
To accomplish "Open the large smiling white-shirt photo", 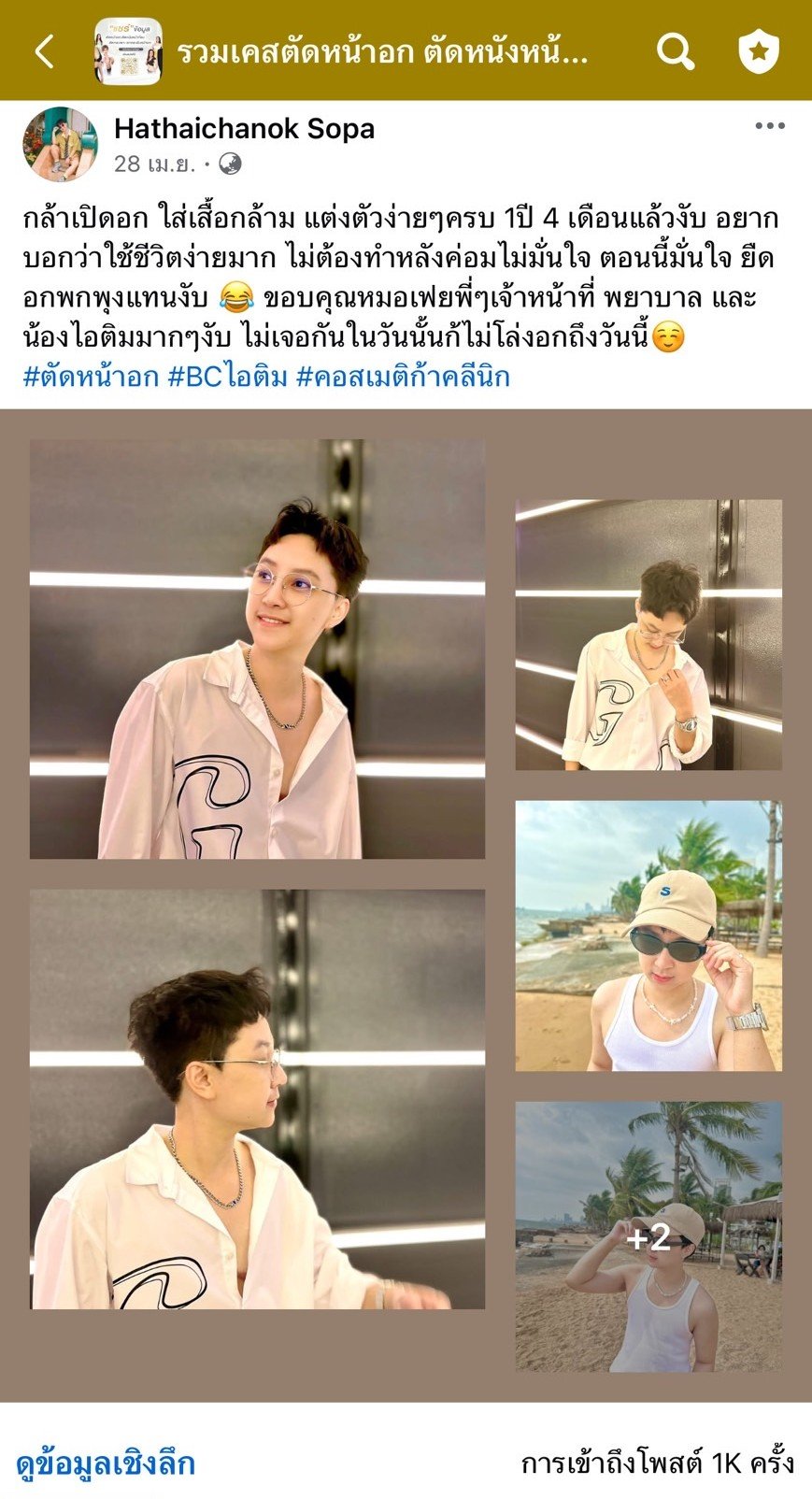I will point(257,649).
